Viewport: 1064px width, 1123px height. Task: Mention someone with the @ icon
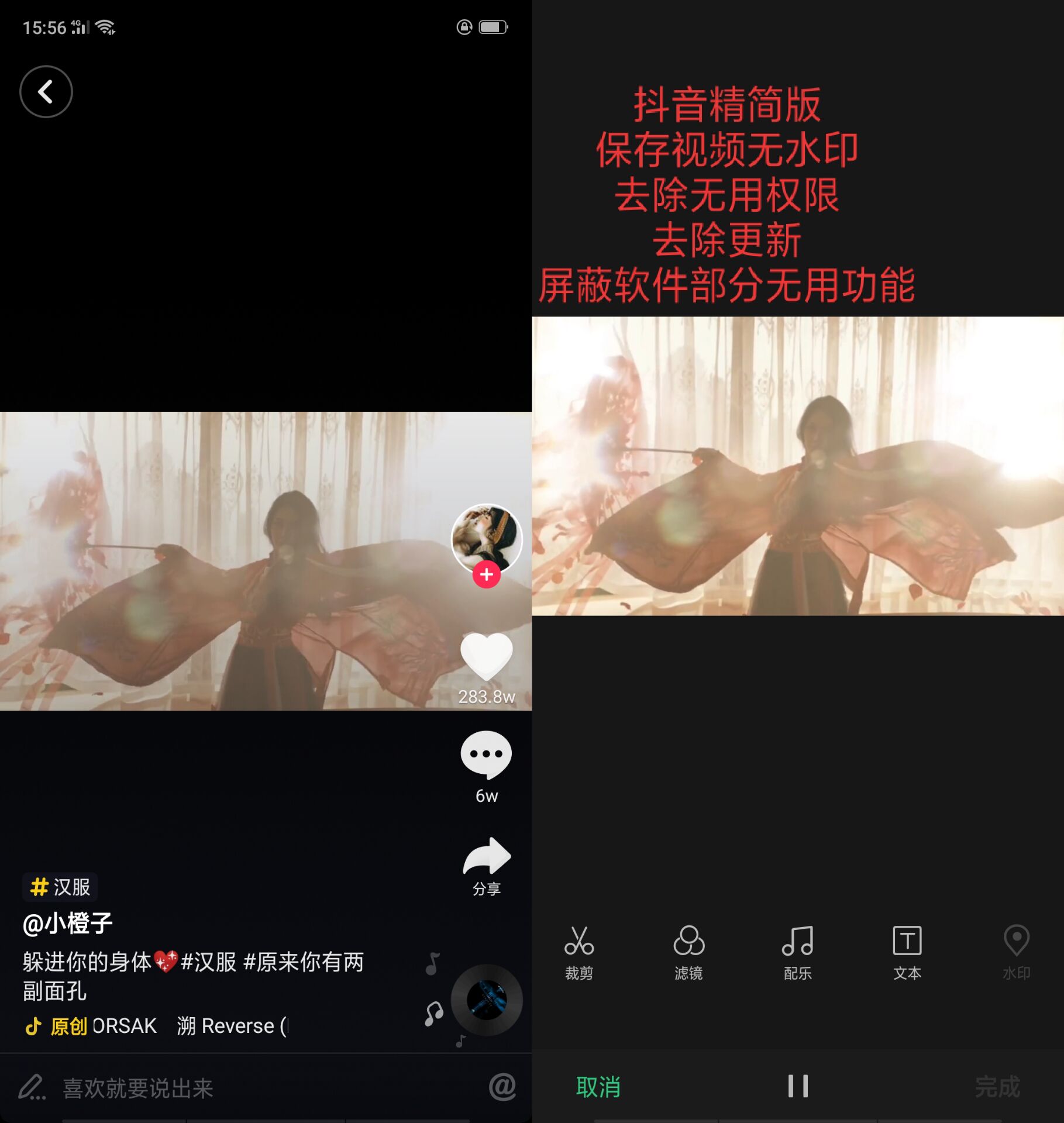point(502,1087)
